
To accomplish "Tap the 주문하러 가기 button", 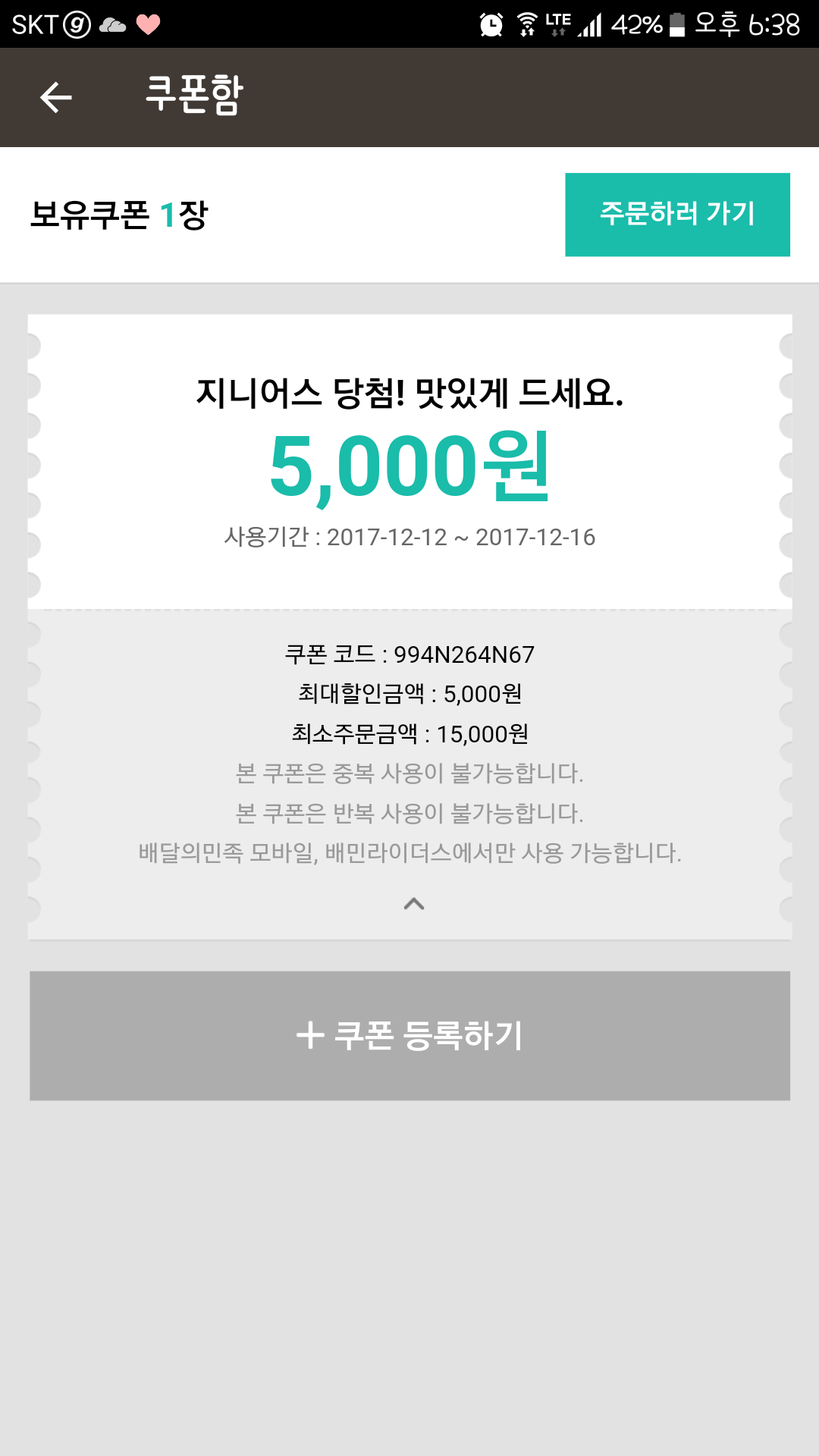I will pos(677,215).
